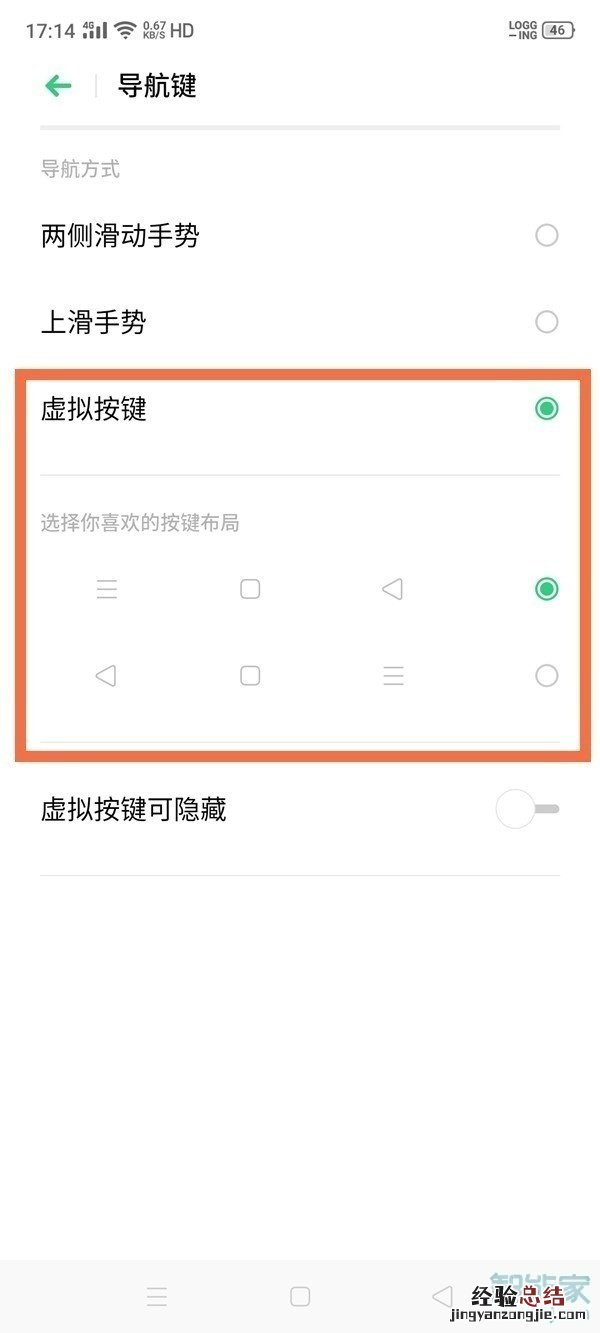Tap the system home button
This screenshot has width=600, height=1333.
coord(300,1297)
